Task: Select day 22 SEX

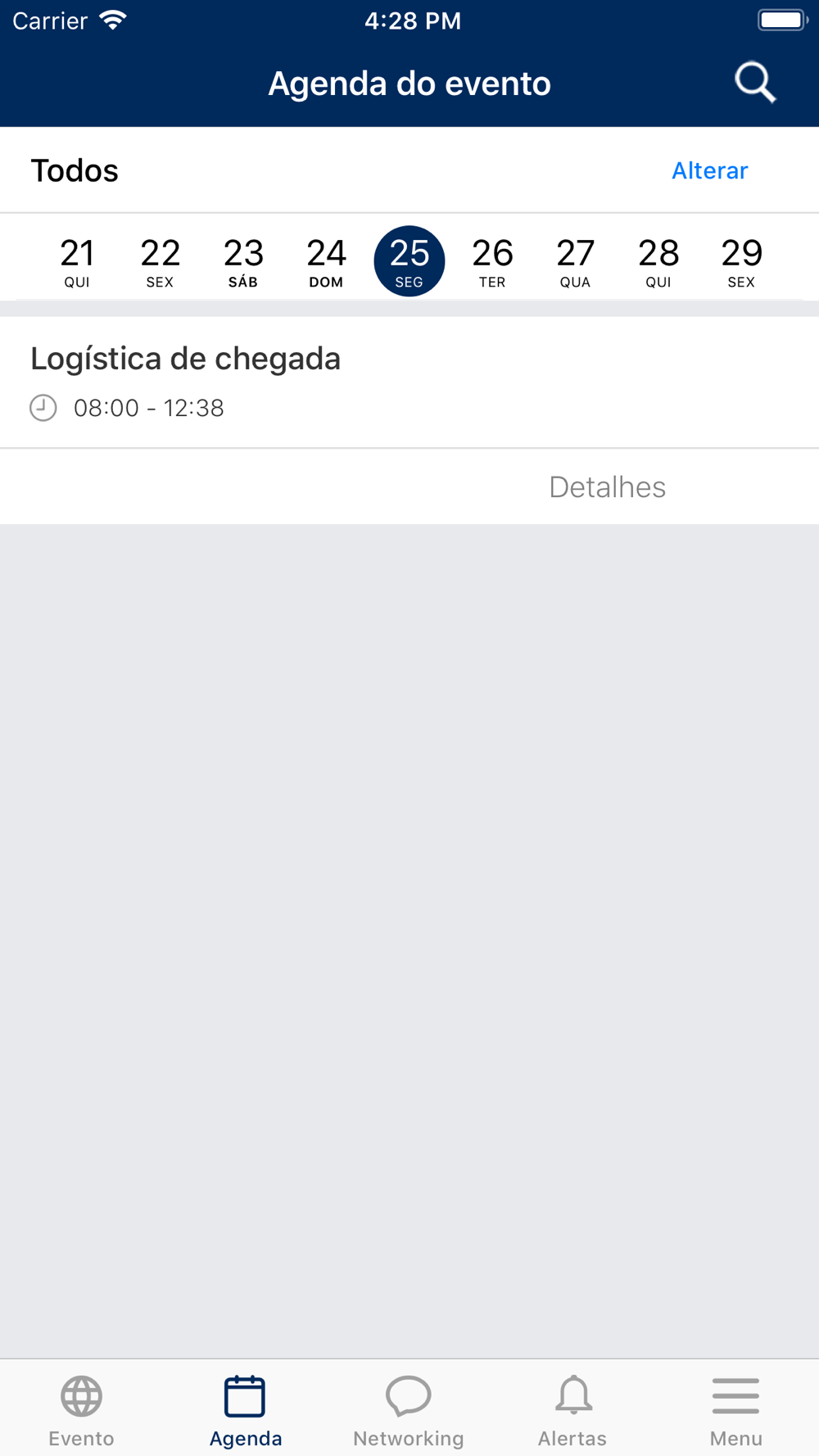Action: pos(160,261)
